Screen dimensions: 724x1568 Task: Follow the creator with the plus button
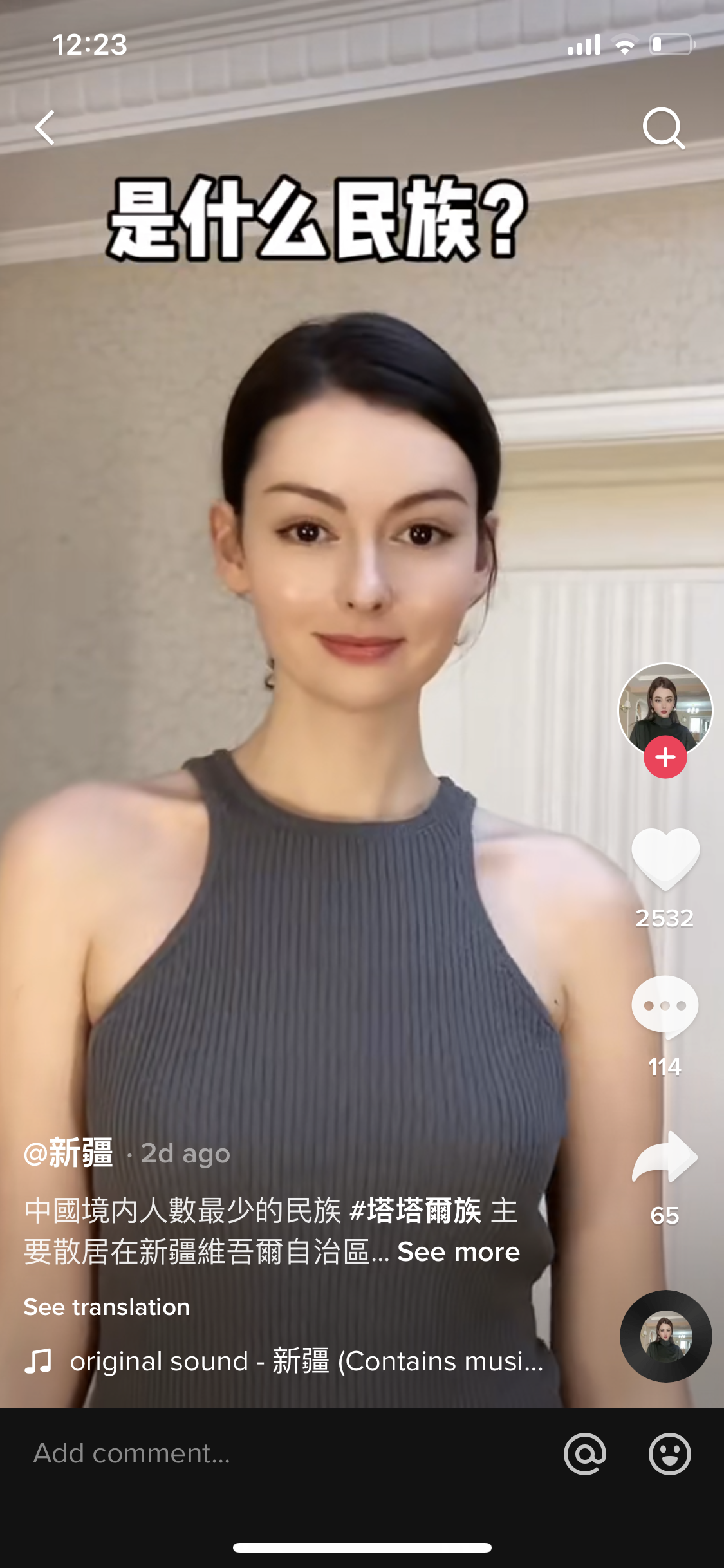click(665, 758)
